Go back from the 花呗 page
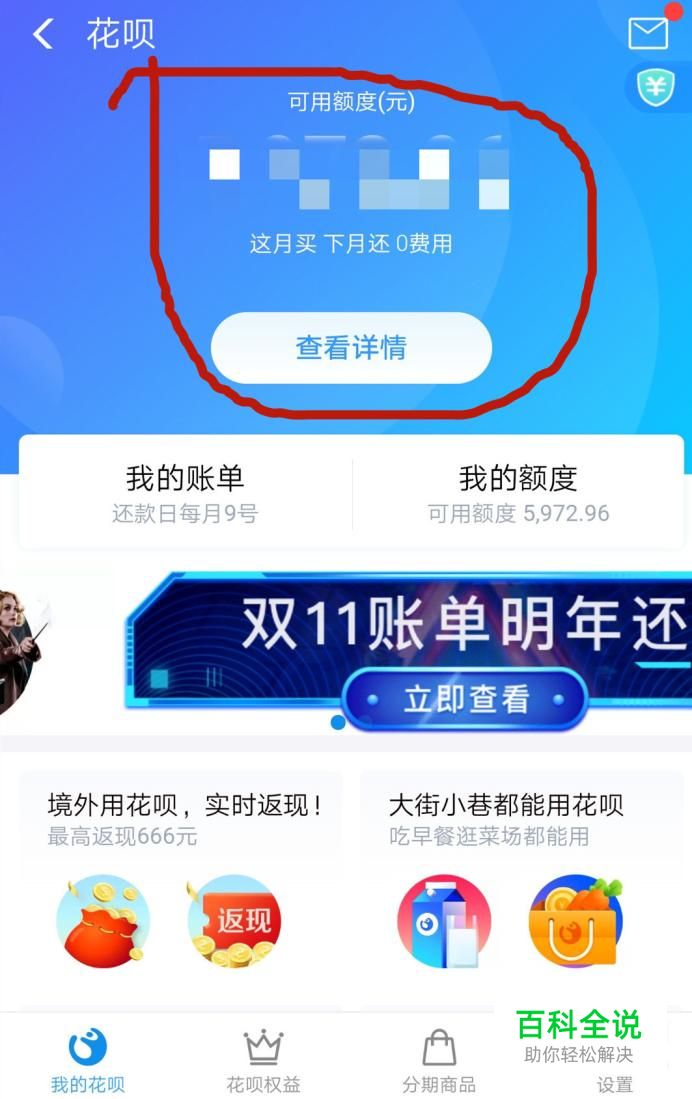Image resolution: width=692 pixels, height=1099 pixels. (x=42, y=34)
